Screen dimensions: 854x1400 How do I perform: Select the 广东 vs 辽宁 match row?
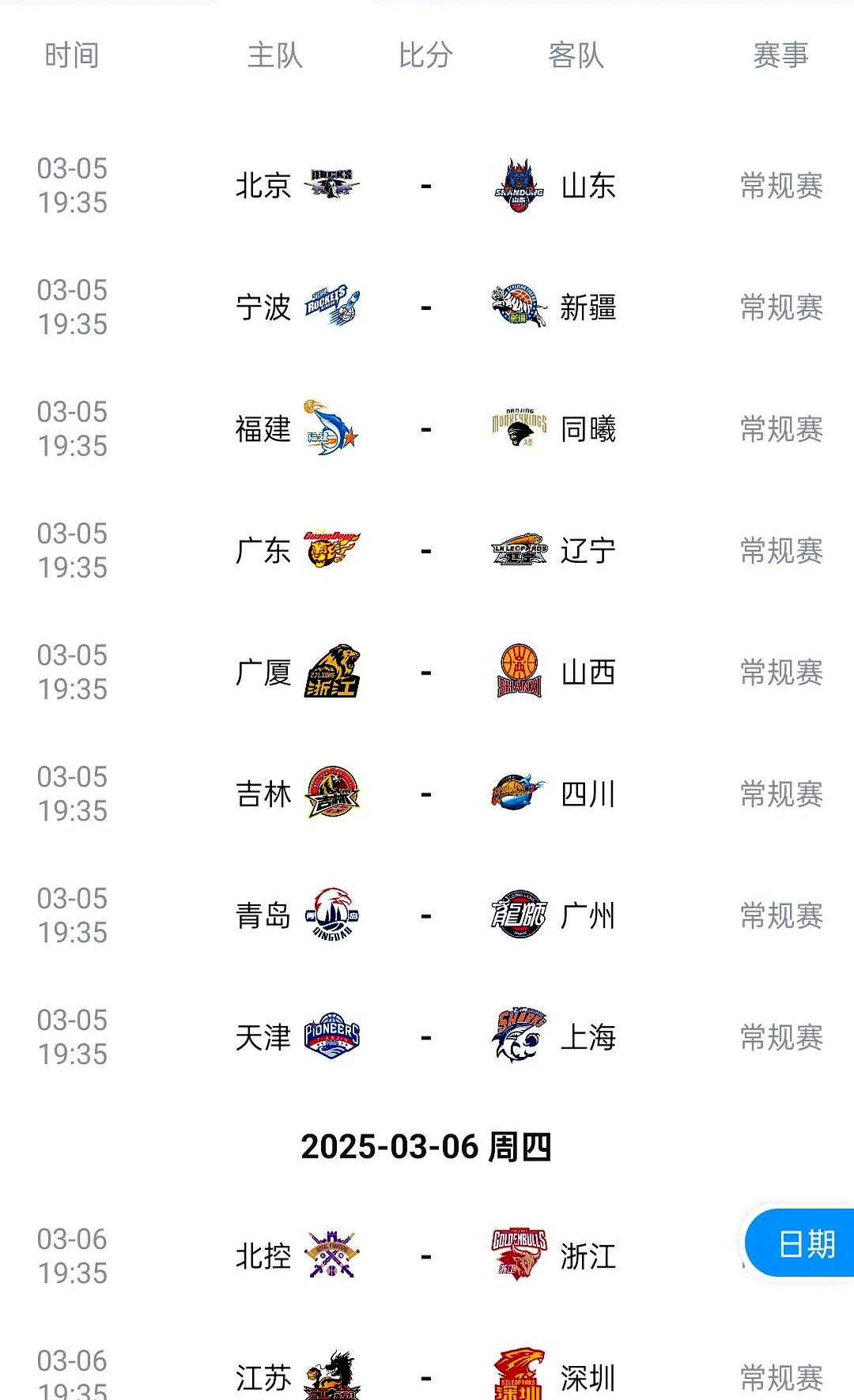pyautogui.click(x=426, y=551)
